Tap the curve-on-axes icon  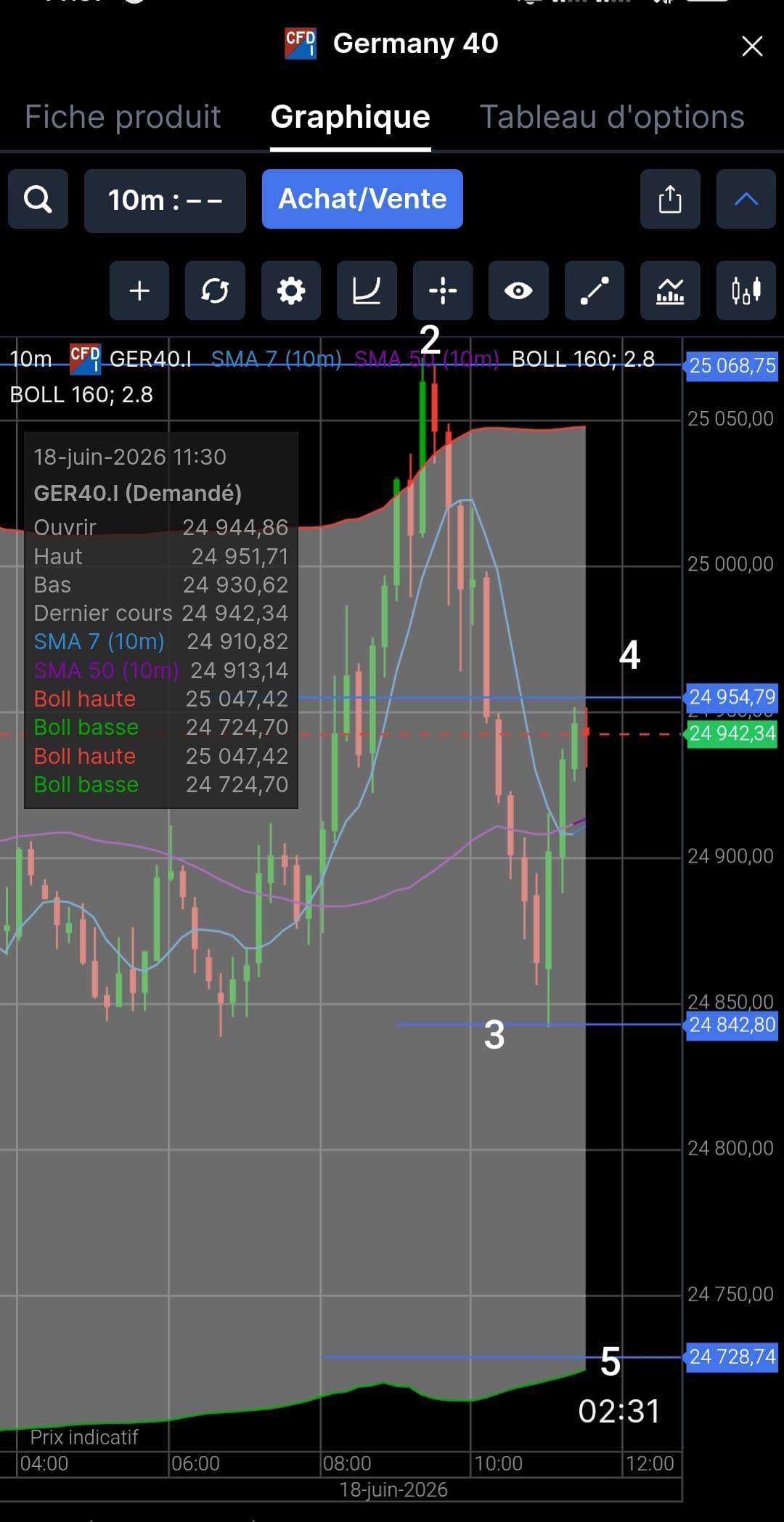click(367, 290)
